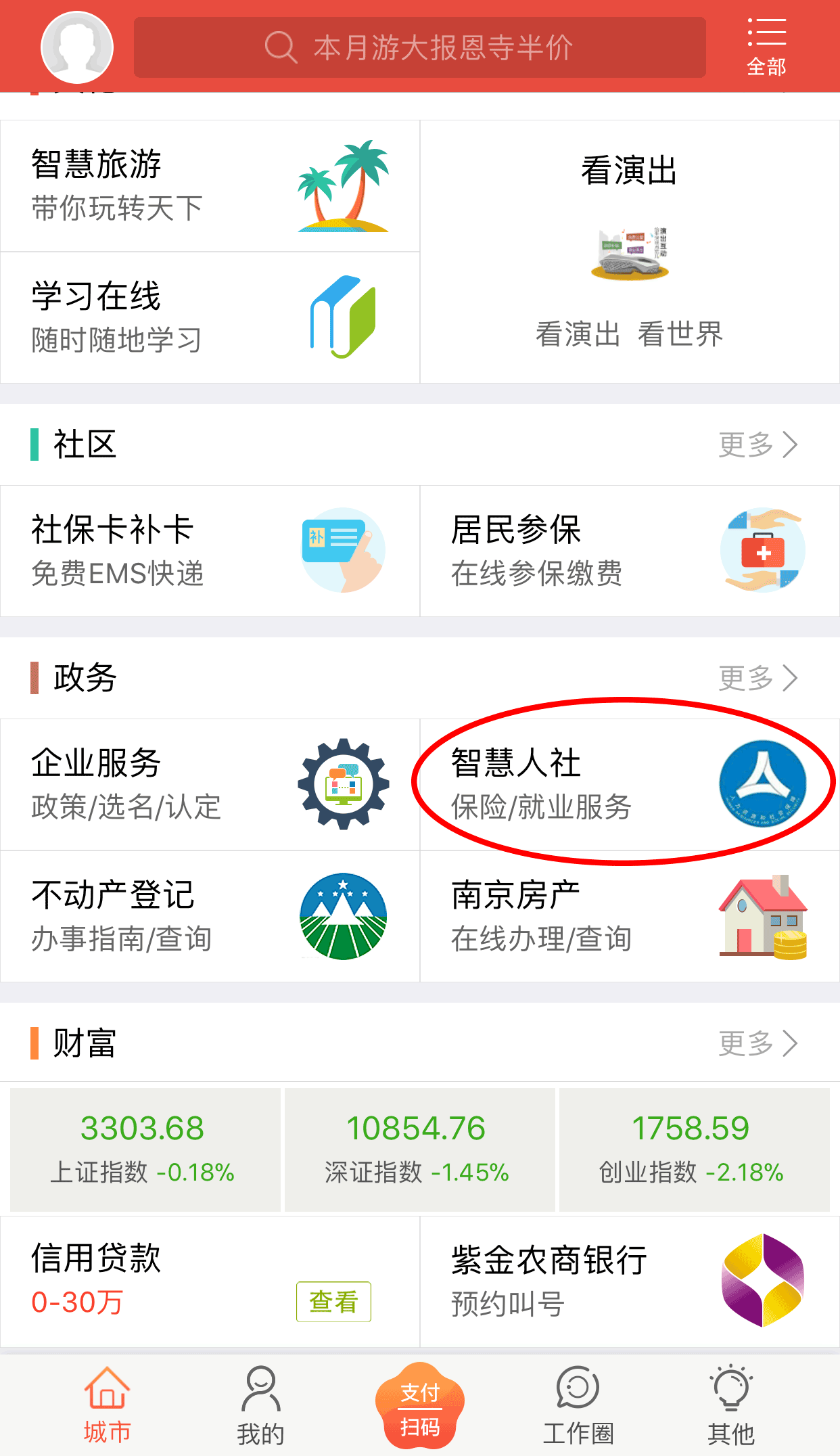Open 居民参保 service

[x=629, y=551]
